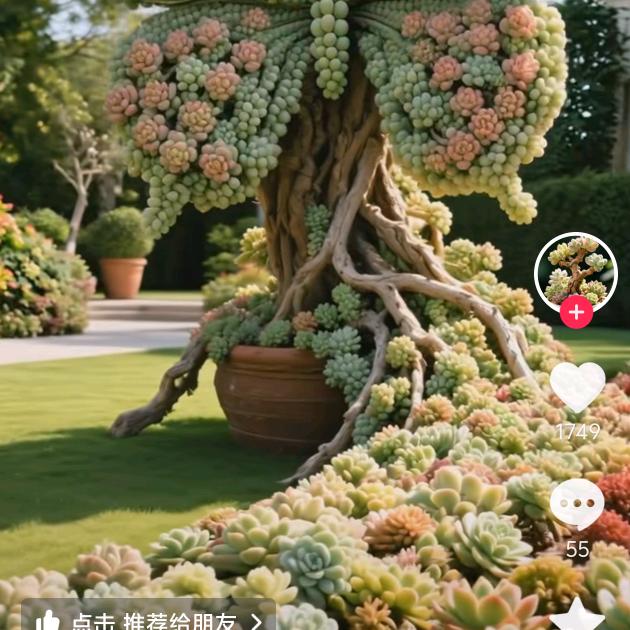Open the comments section
The height and width of the screenshot is (630, 630).
click(x=577, y=504)
